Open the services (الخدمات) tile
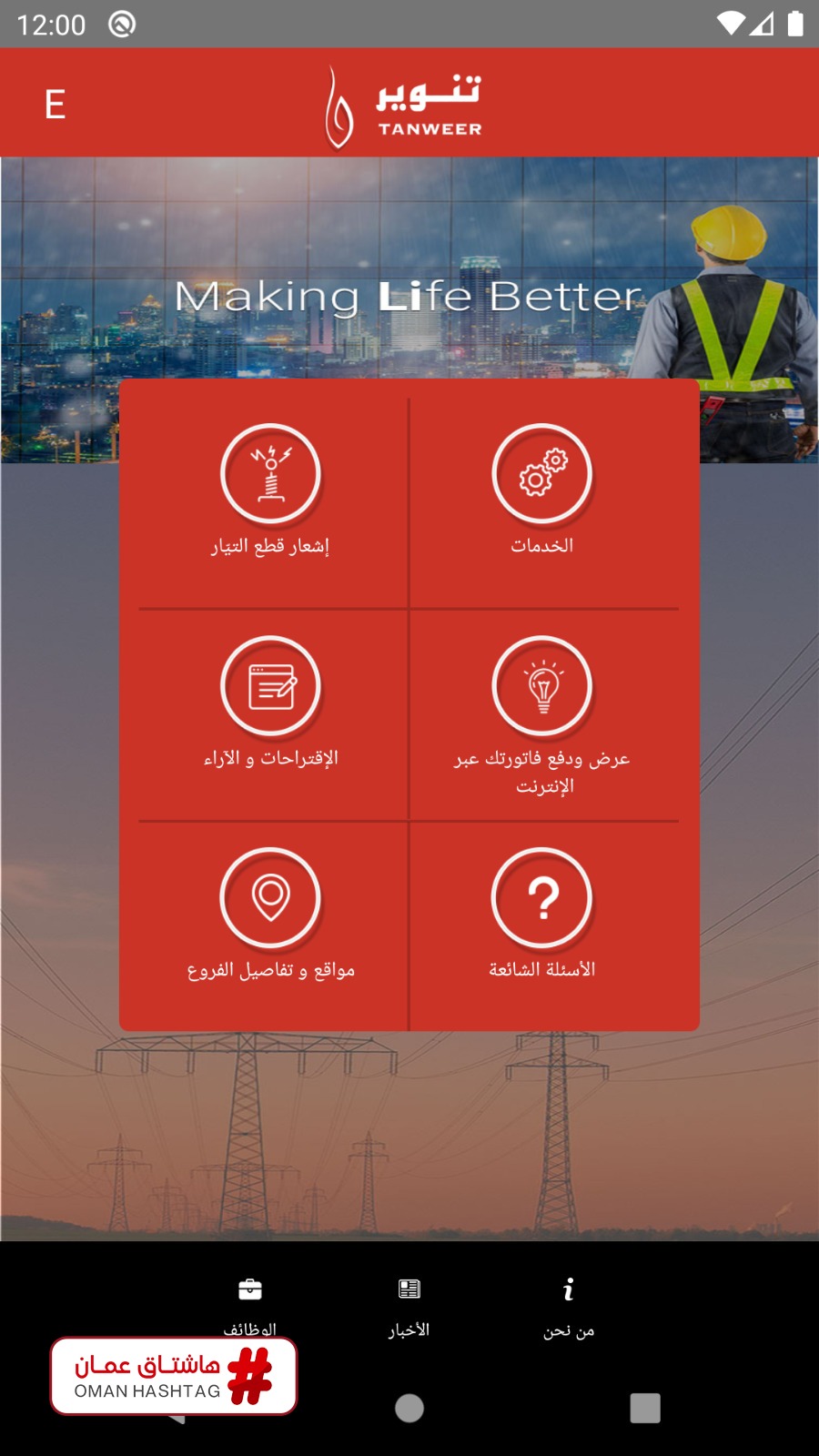819x1456 pixels. 542,491
